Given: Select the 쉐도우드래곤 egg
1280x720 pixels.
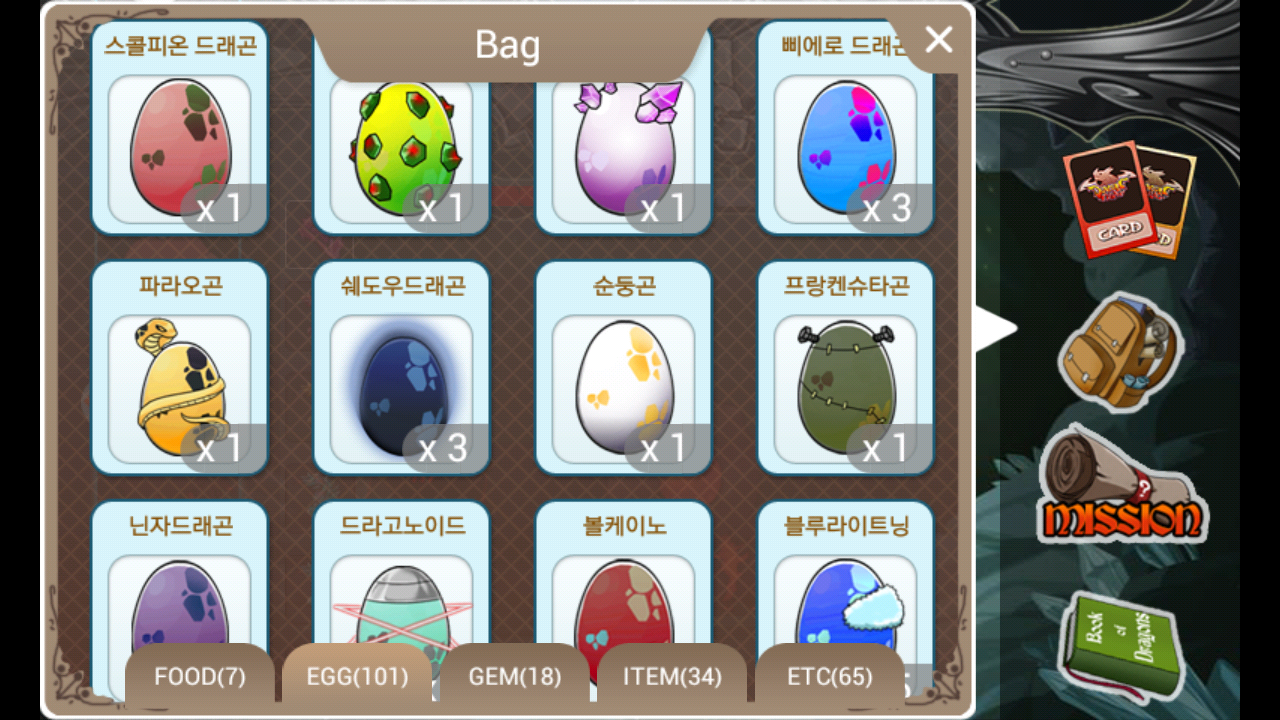Looking at the screenshot, I should 402,385.
